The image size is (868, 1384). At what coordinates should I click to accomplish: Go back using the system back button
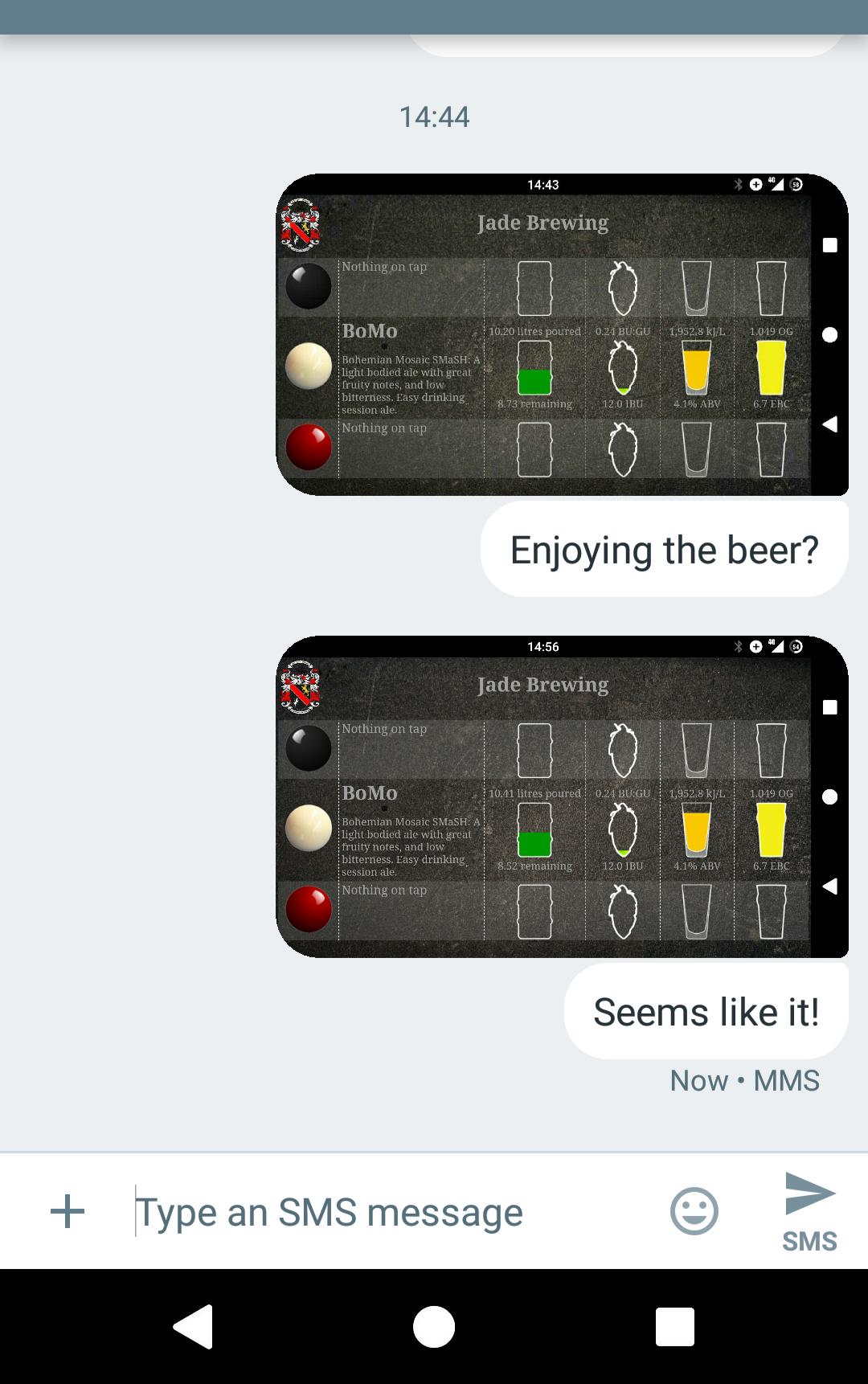click(x=193, y=1326)
